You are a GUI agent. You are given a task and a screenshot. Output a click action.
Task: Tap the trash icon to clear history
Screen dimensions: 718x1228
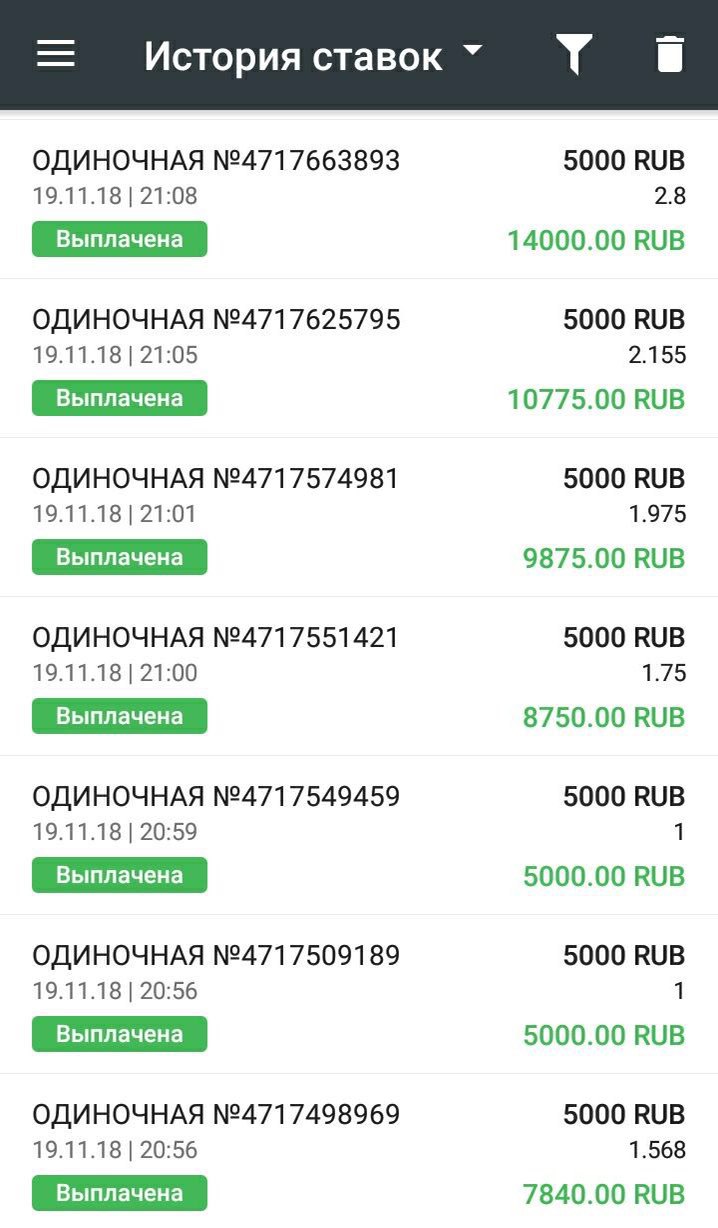(669, 54)
